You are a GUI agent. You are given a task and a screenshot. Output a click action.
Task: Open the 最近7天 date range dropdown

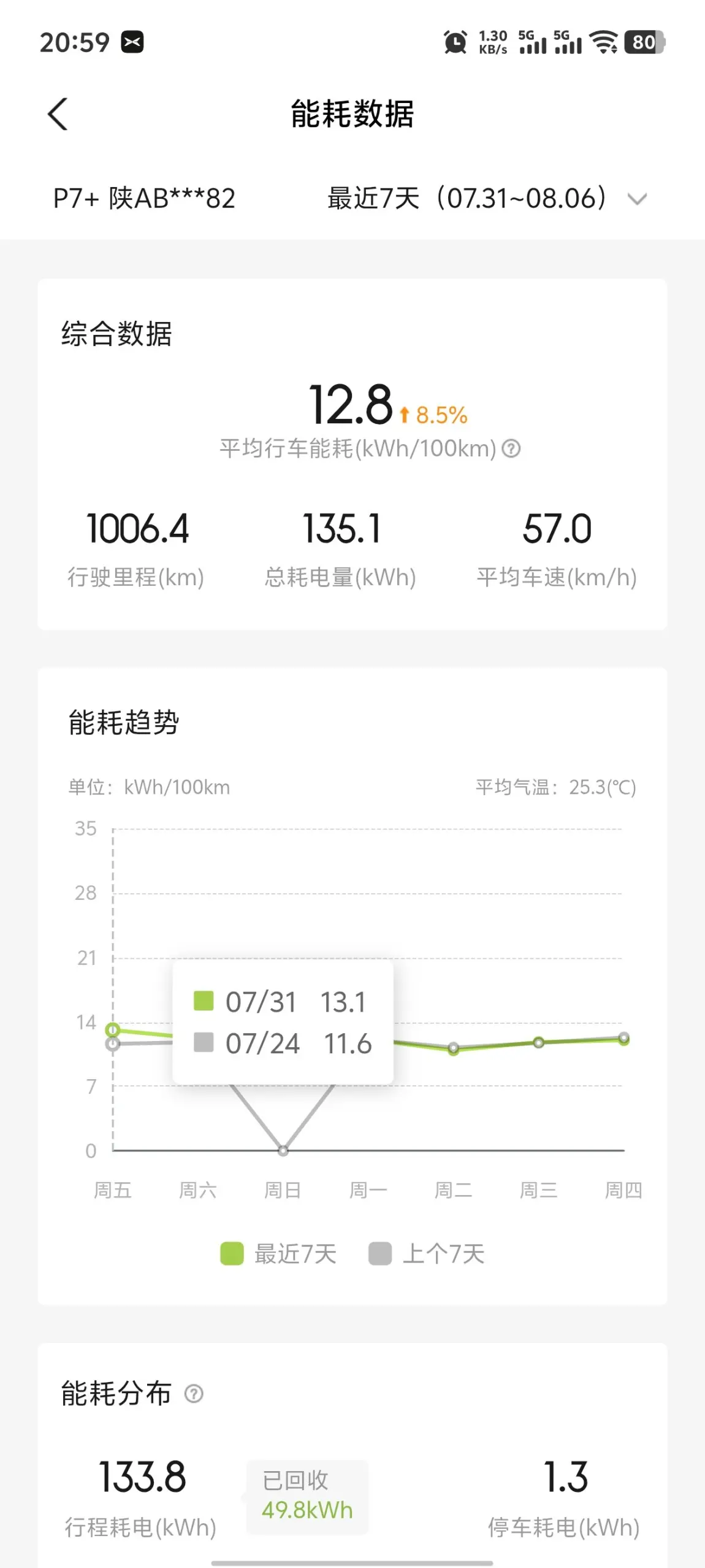point(487,199)
